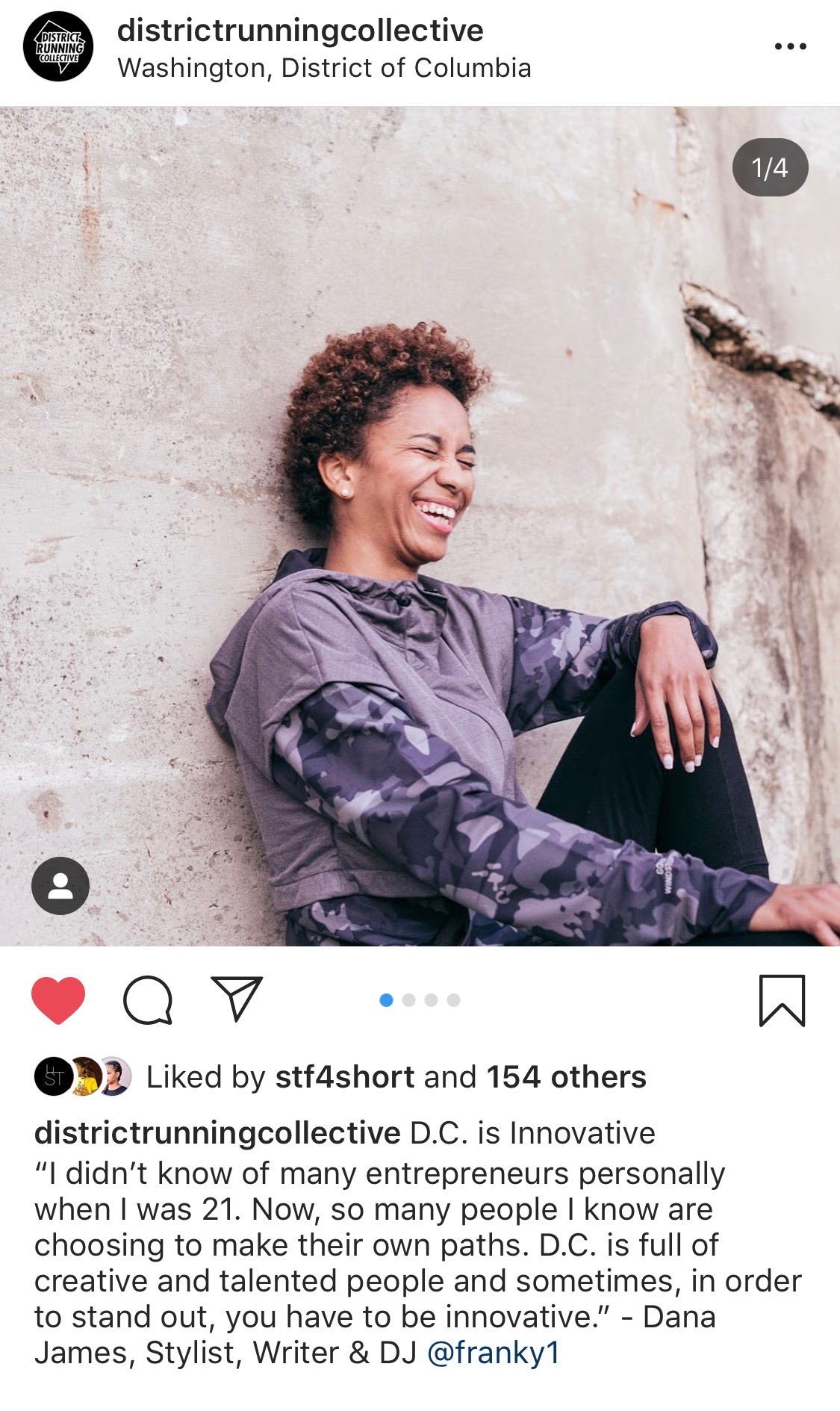
Task: Open comments with speech bubble icon
Action: 148,1000
